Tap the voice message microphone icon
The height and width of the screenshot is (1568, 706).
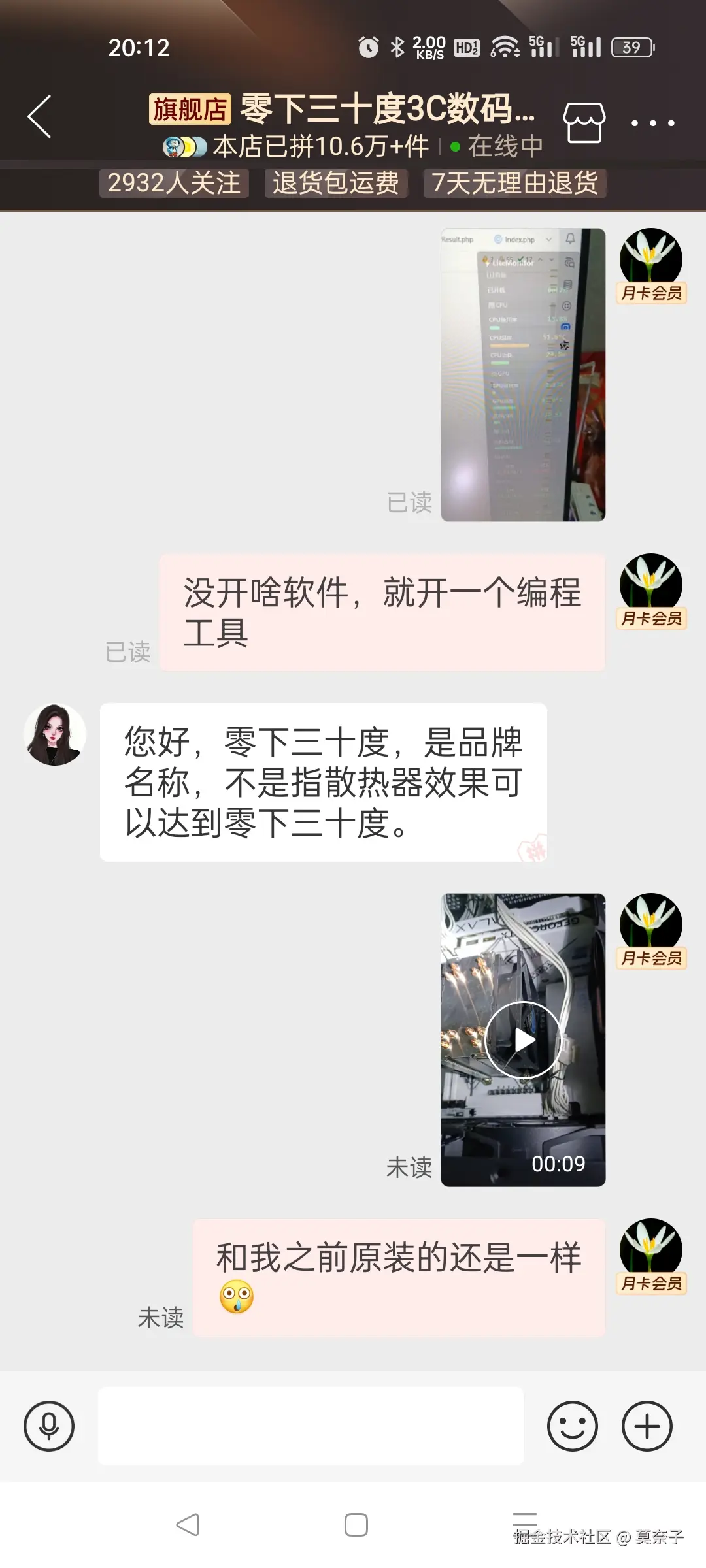click(x=49, y=1426)
